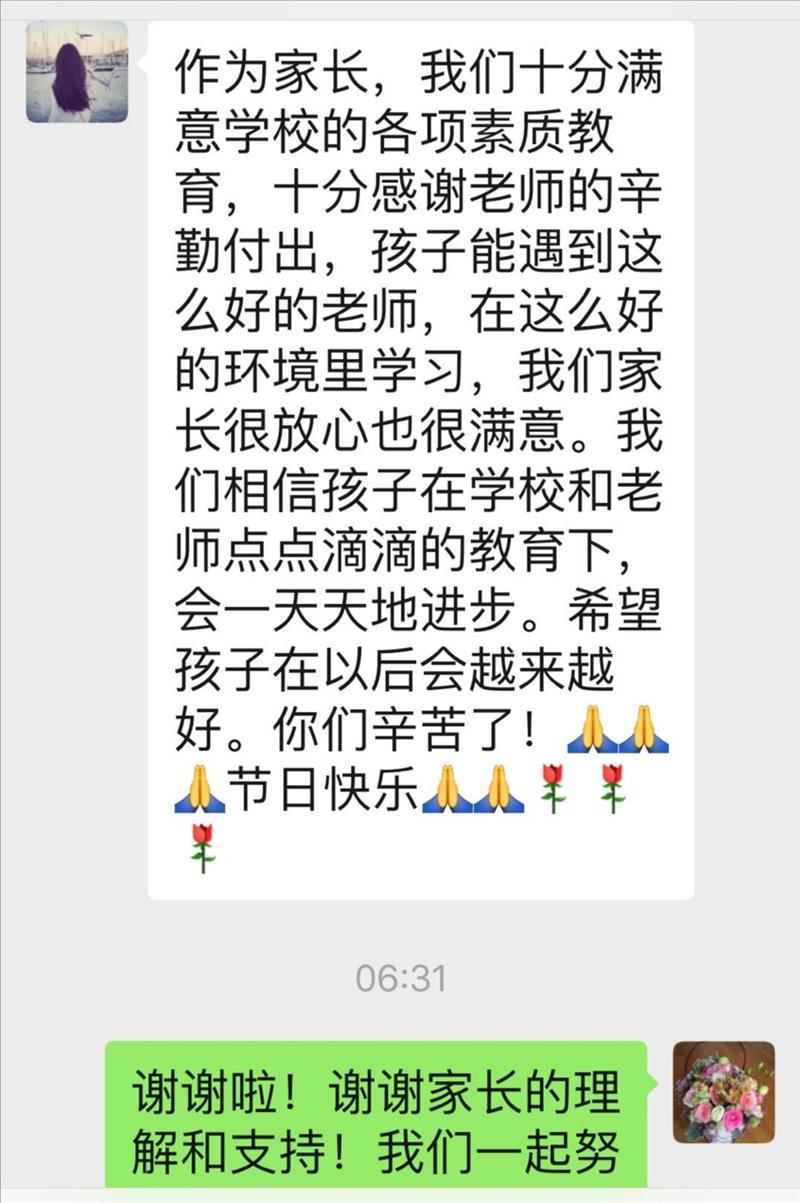800x1203 pixels.
Task: Open the flower bouquet avatar profile
Action: (723, 1092)
